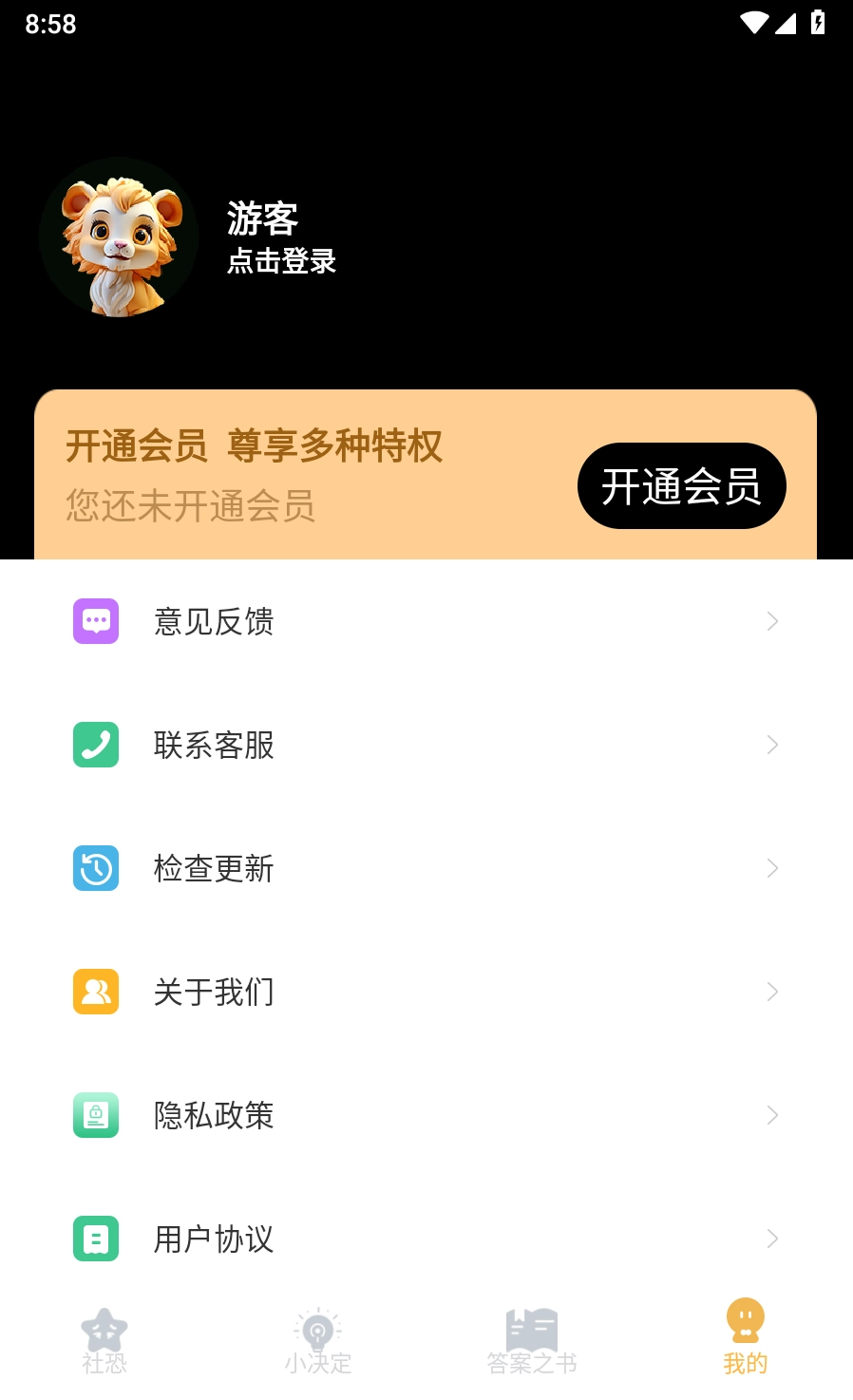Image resolution: width=853 pixels, height=1400 pixels.
Task: Tap the lion avatar to log in
Action: [x=119, y=237]
